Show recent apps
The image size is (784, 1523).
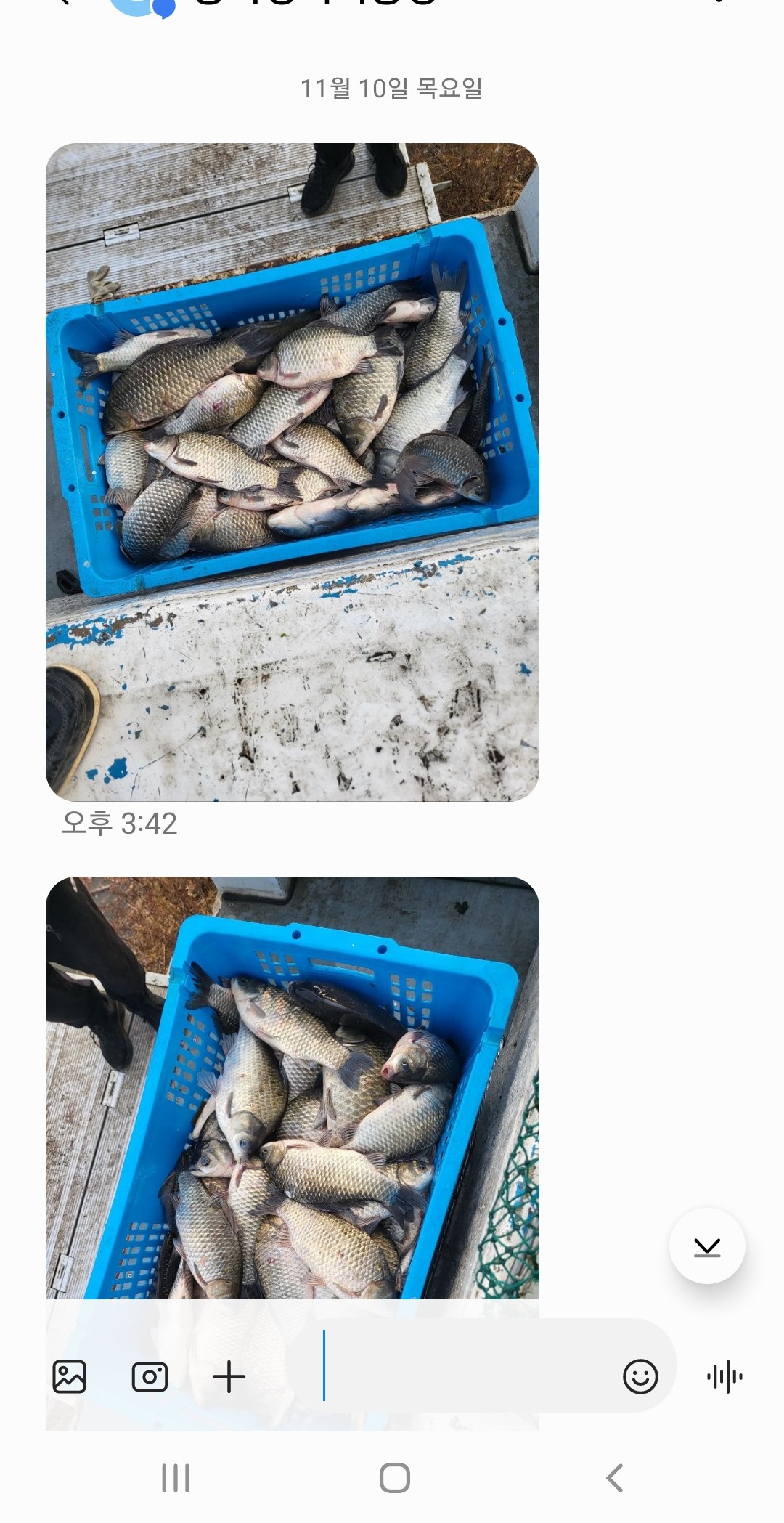175,1478
